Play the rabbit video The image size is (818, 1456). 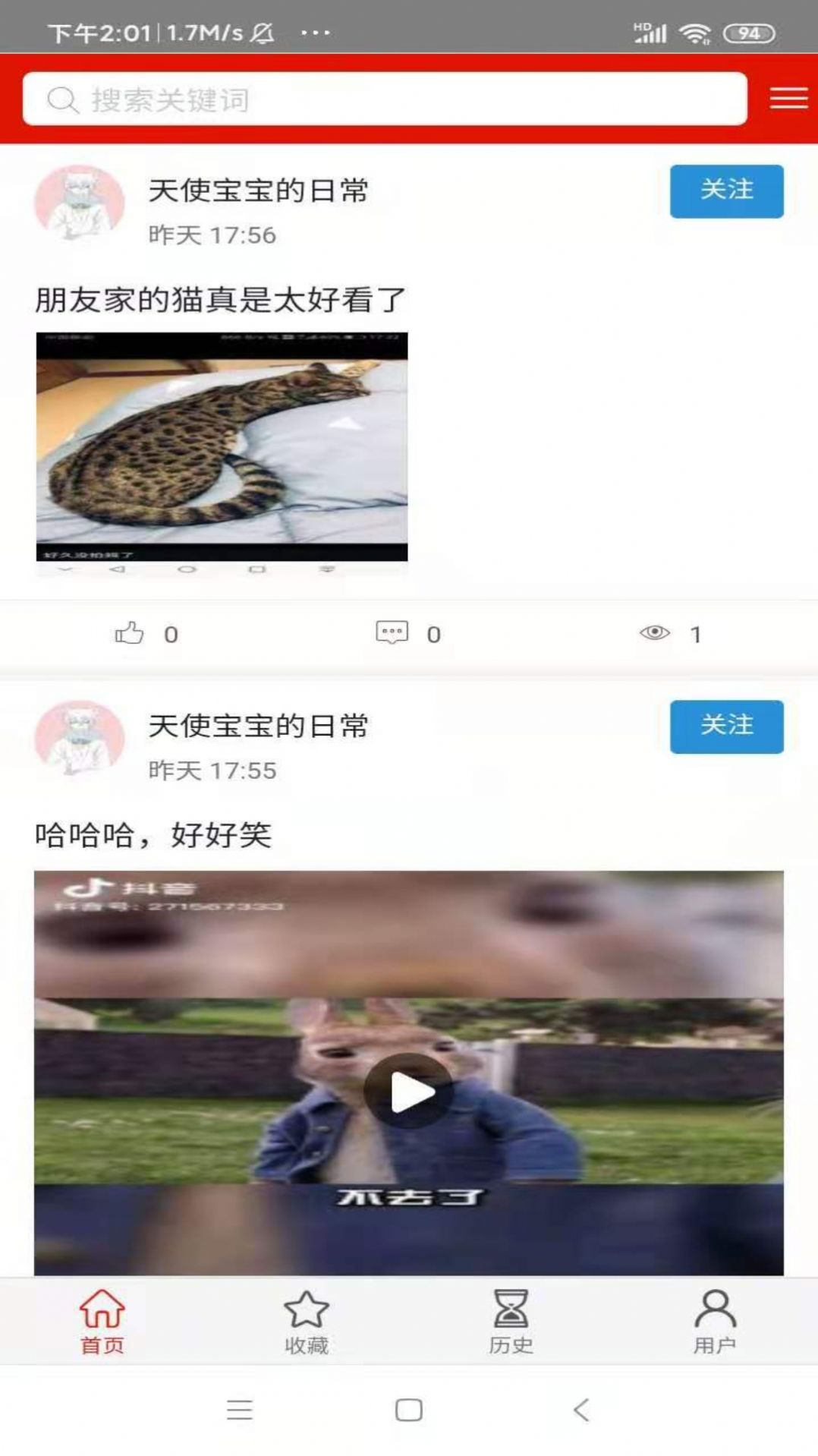coord(409,1091)
